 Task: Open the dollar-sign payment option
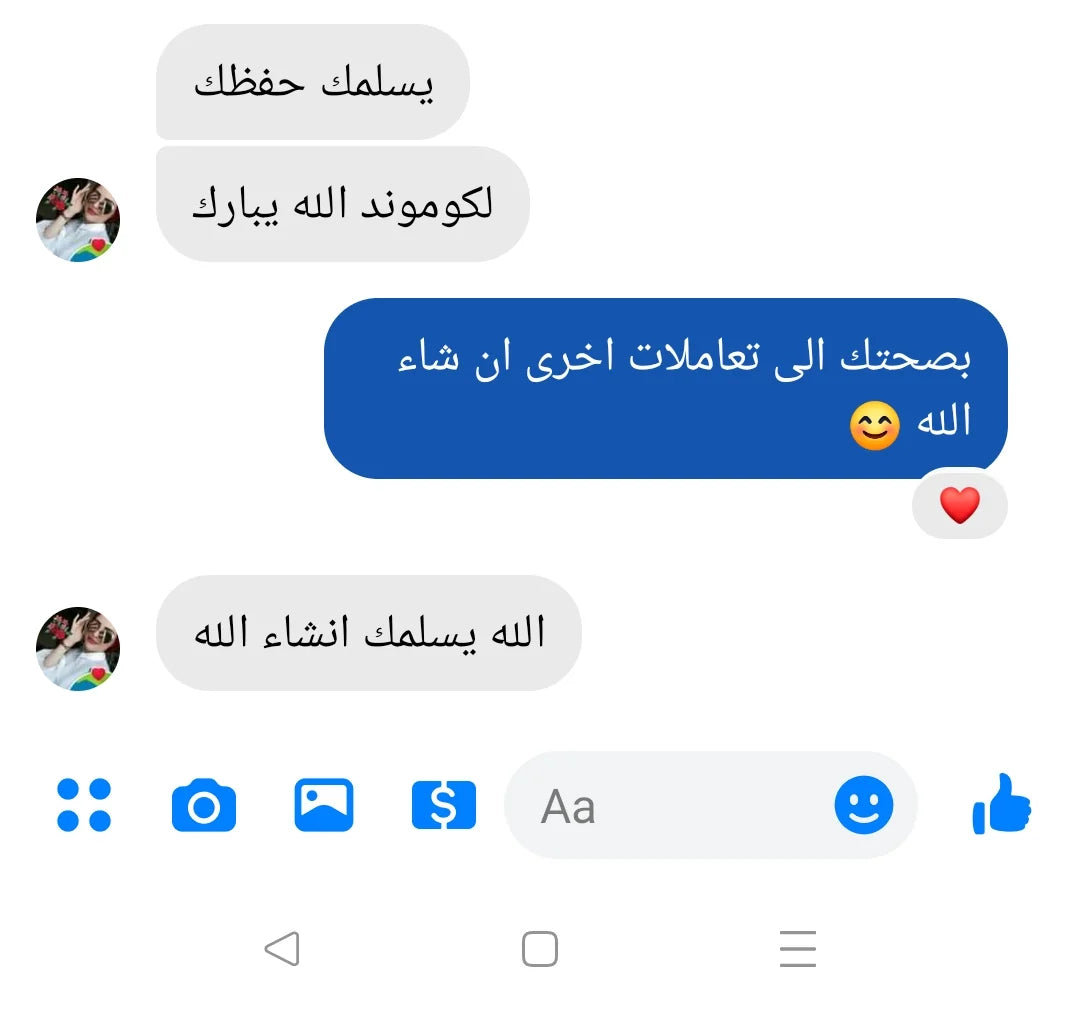[x=444, y=805]
